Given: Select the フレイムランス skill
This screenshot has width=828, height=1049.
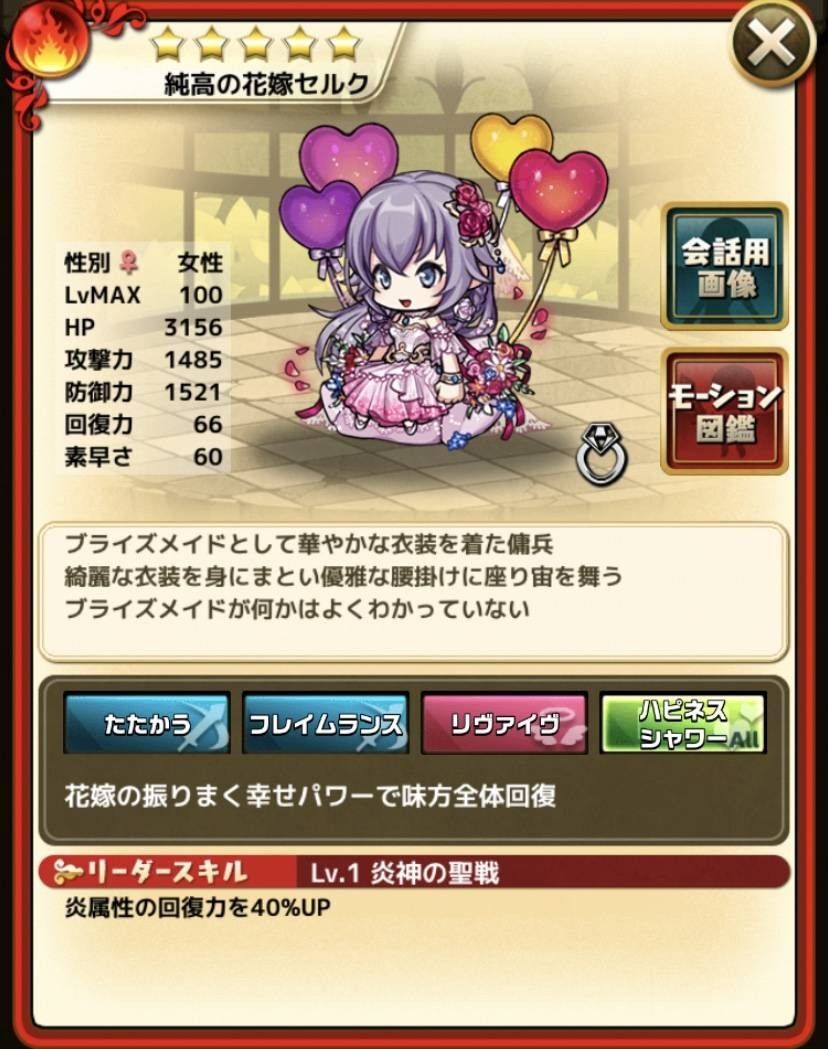Looking at the screenshot, I should 325,723.
